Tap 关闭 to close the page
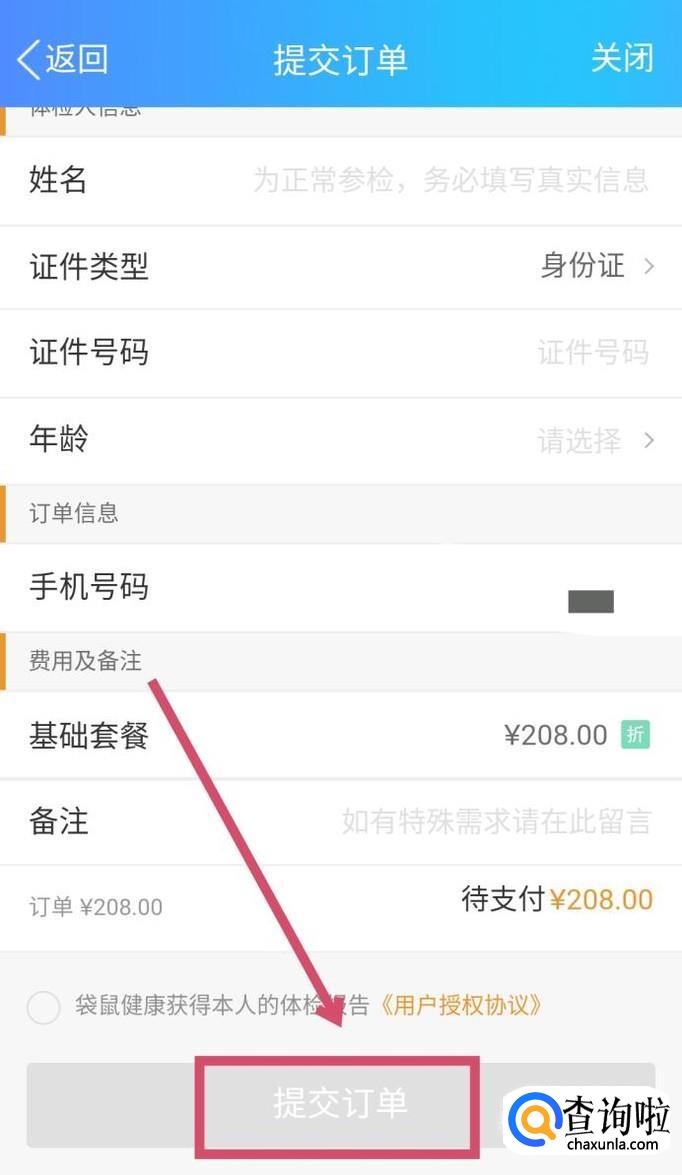682x1175 pixels. [x=621, y=58]
